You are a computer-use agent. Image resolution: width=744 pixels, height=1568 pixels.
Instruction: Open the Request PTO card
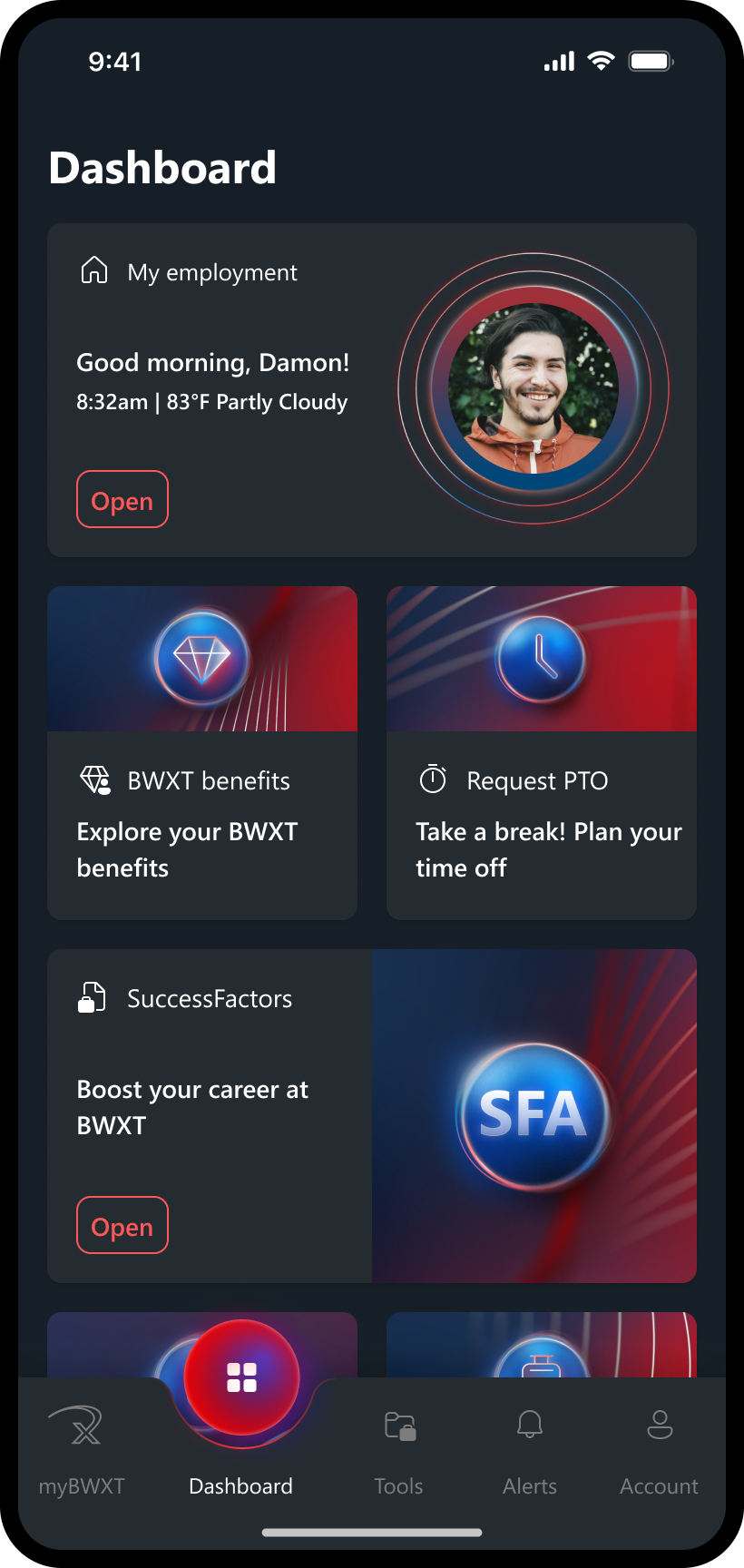tap(541, 753)
